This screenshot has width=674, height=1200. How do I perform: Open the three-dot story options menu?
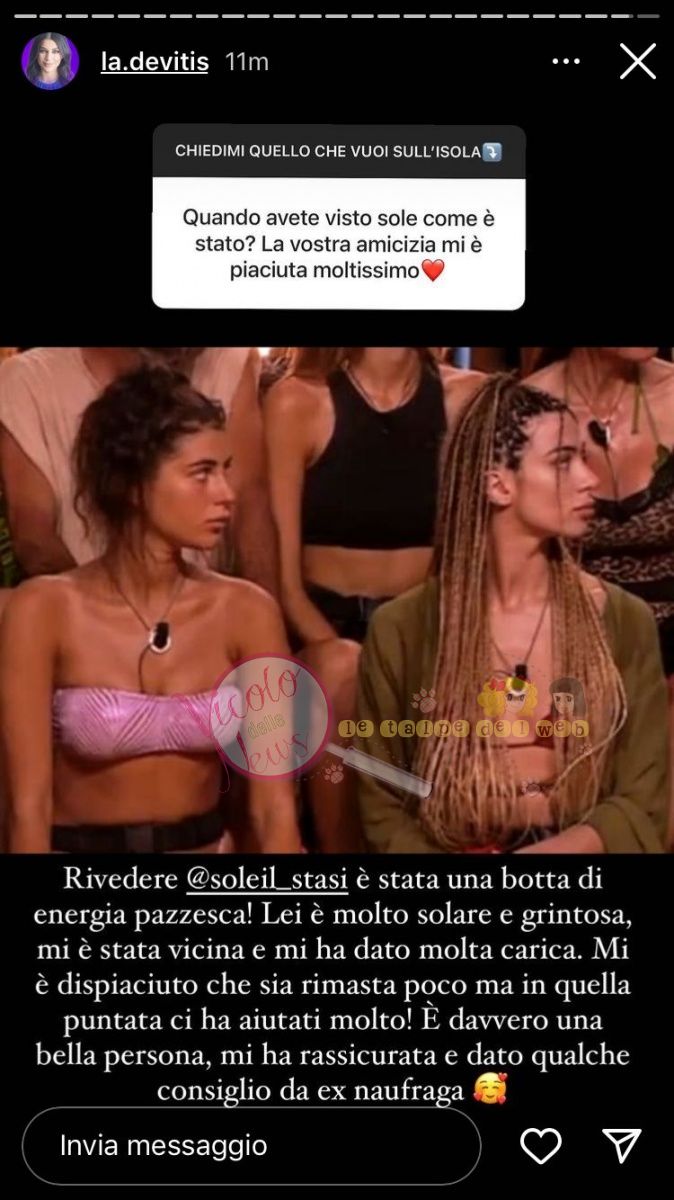click(566, 62)
